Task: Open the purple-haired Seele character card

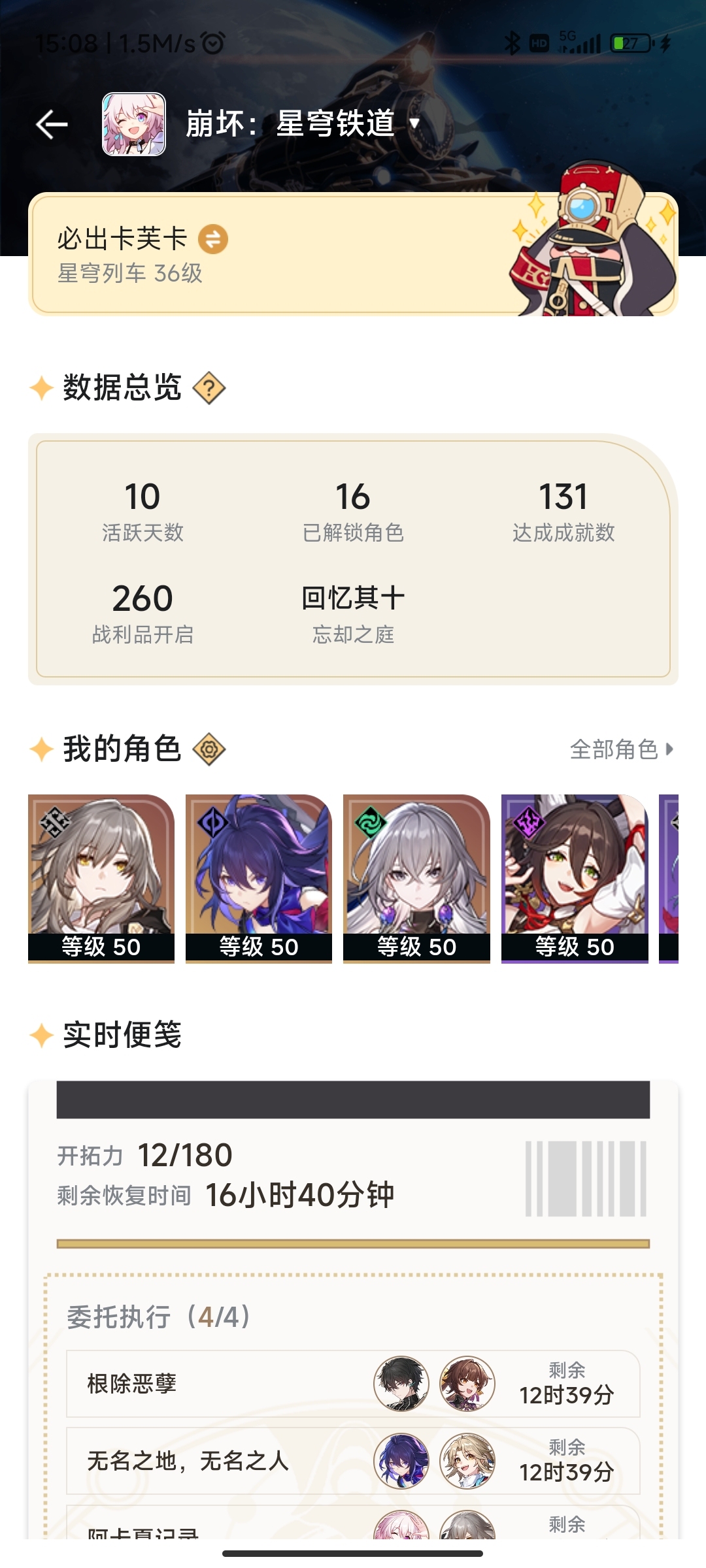Action: pyautogui.click(x=259, y=878)
